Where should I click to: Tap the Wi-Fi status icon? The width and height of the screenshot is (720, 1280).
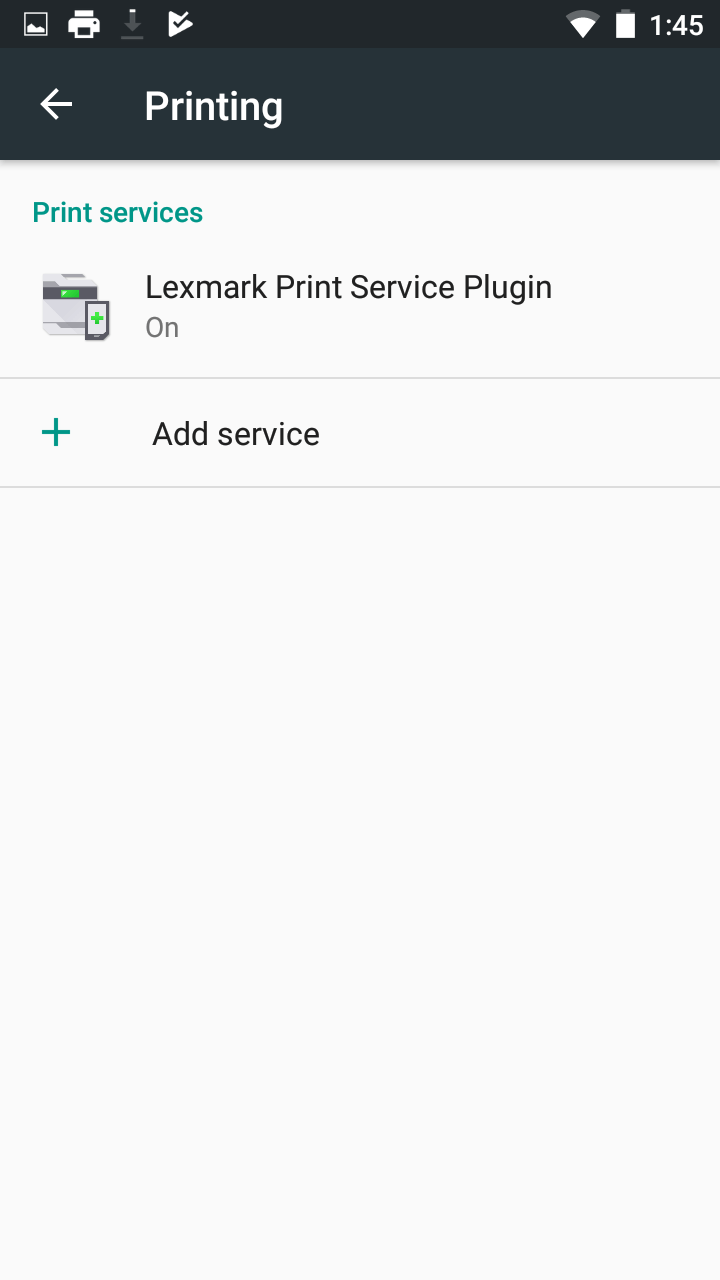tap(585, 24)
